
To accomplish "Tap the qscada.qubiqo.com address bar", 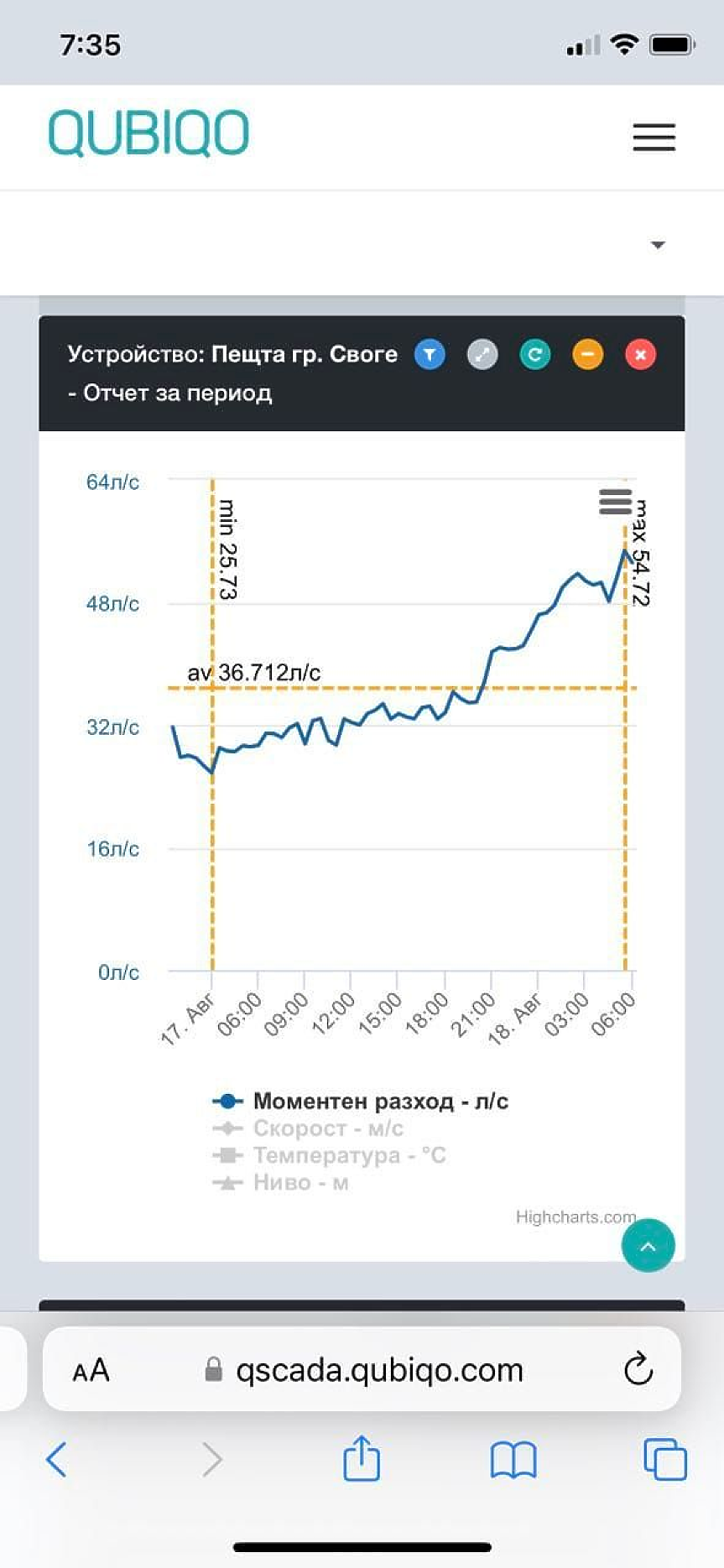I will tap(378, 1370).
